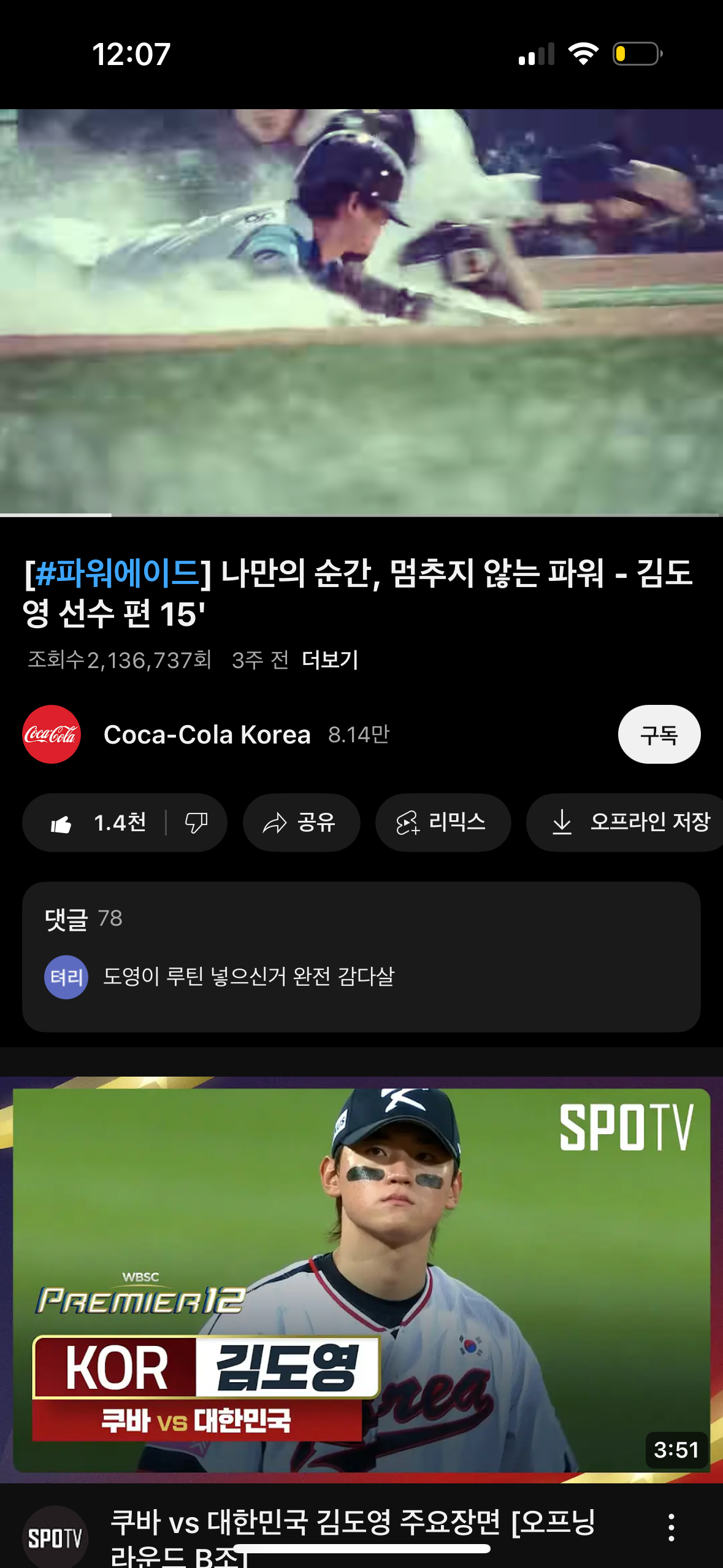Create a remix with 리믹스
This screenshot has width=723, height=1568.
[x=442, y=823]
